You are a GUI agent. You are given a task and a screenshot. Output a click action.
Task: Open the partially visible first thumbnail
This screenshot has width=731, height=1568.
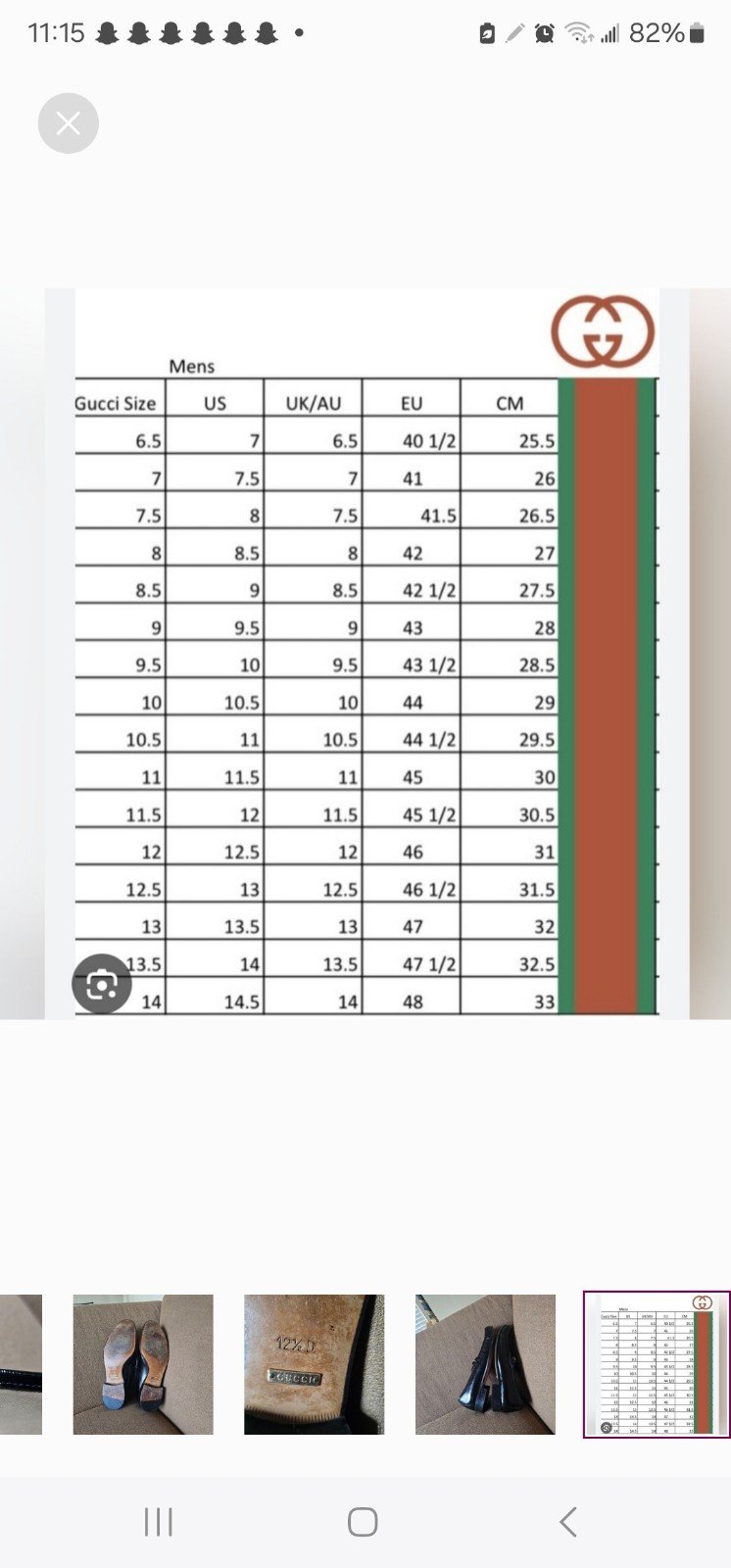[21, 1364]
